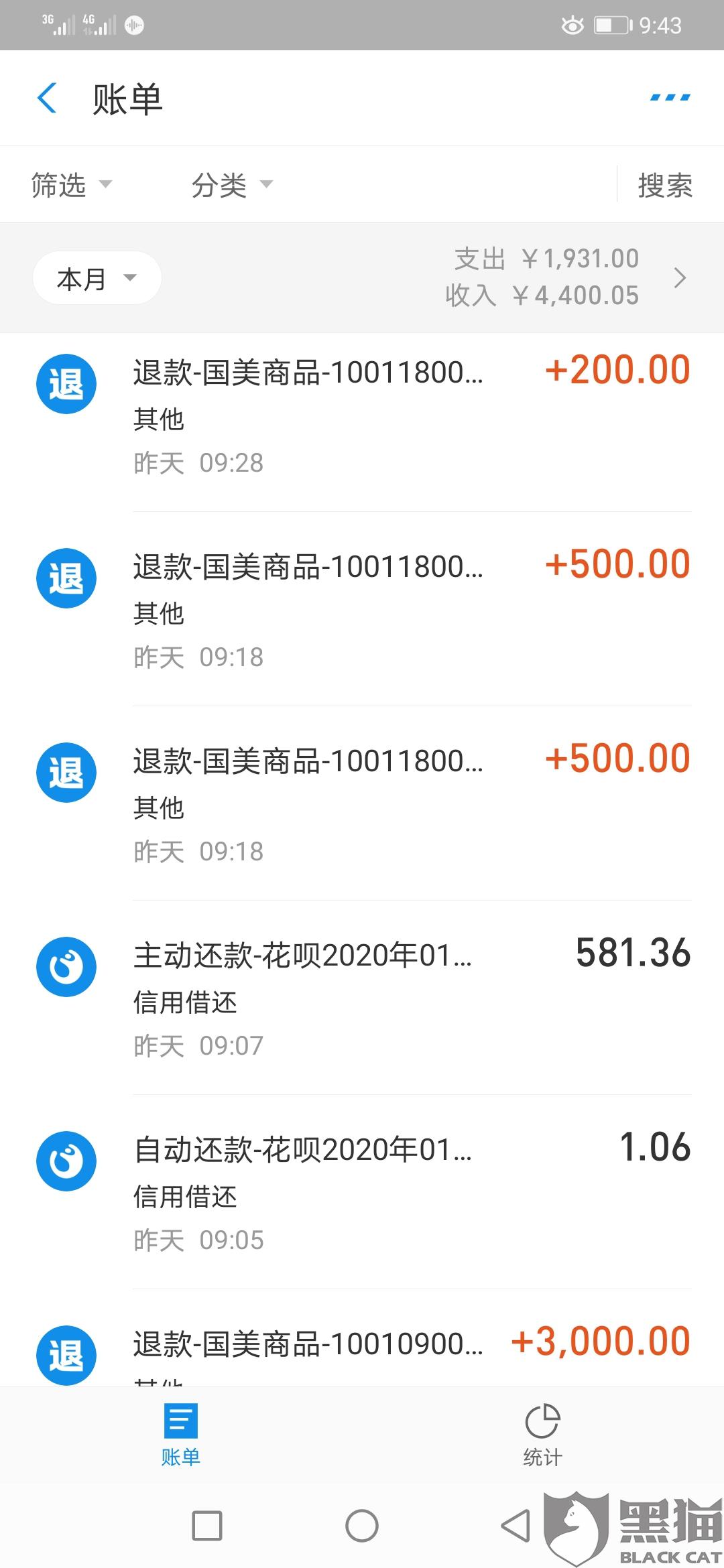Select the 账单 bottom tab
Viewport: 724px width, 1568px height.
click(x=180, y=1434)
